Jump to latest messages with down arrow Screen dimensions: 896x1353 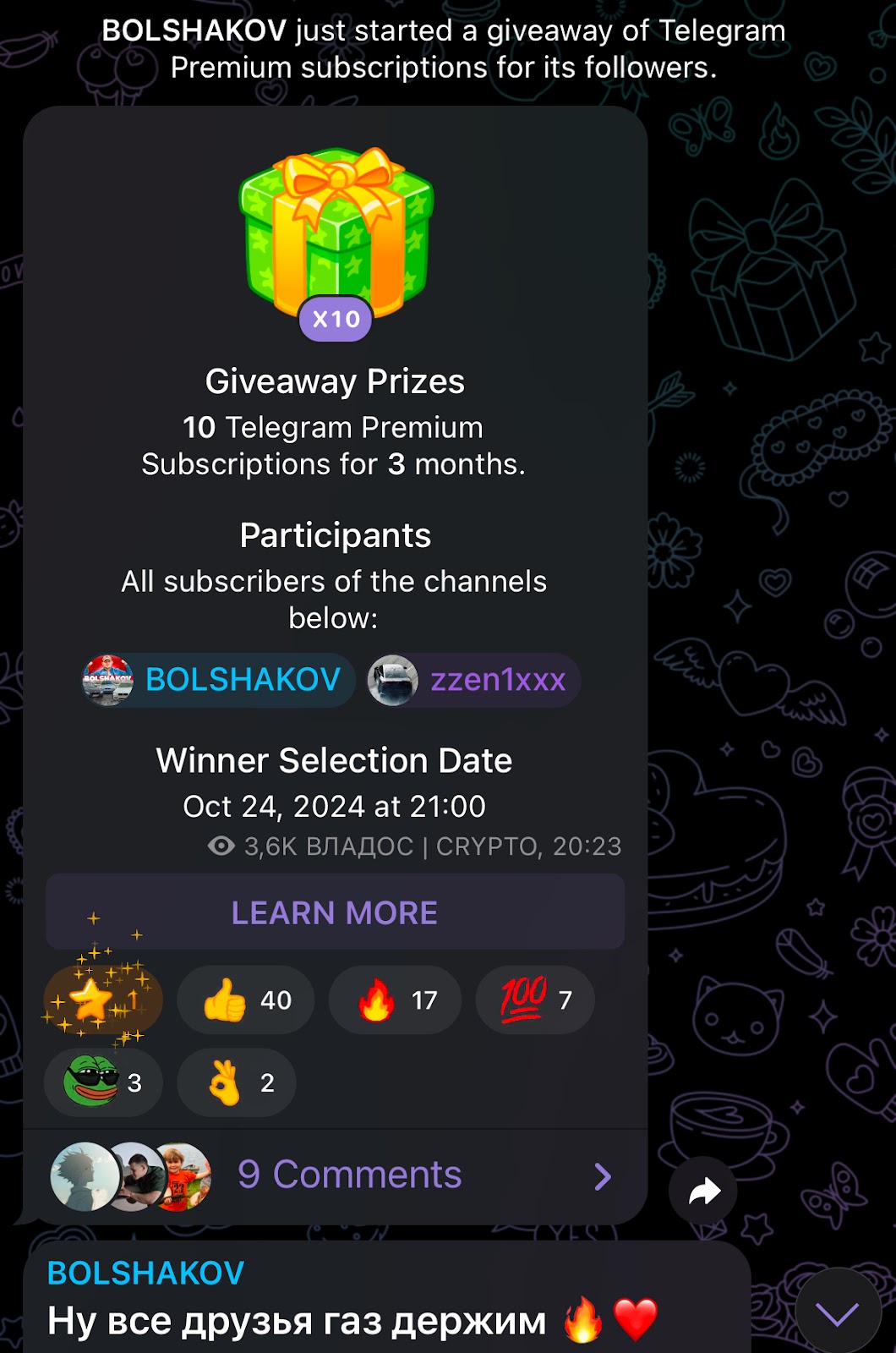(837, 1312)
